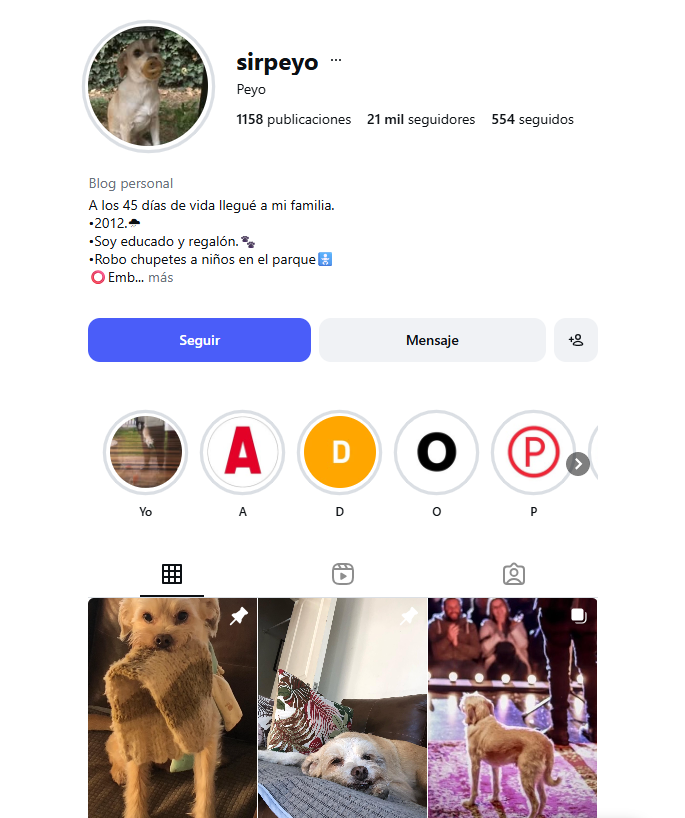
Task: Tap the suggested accounts add-person icon
Action: coord(576,340)
